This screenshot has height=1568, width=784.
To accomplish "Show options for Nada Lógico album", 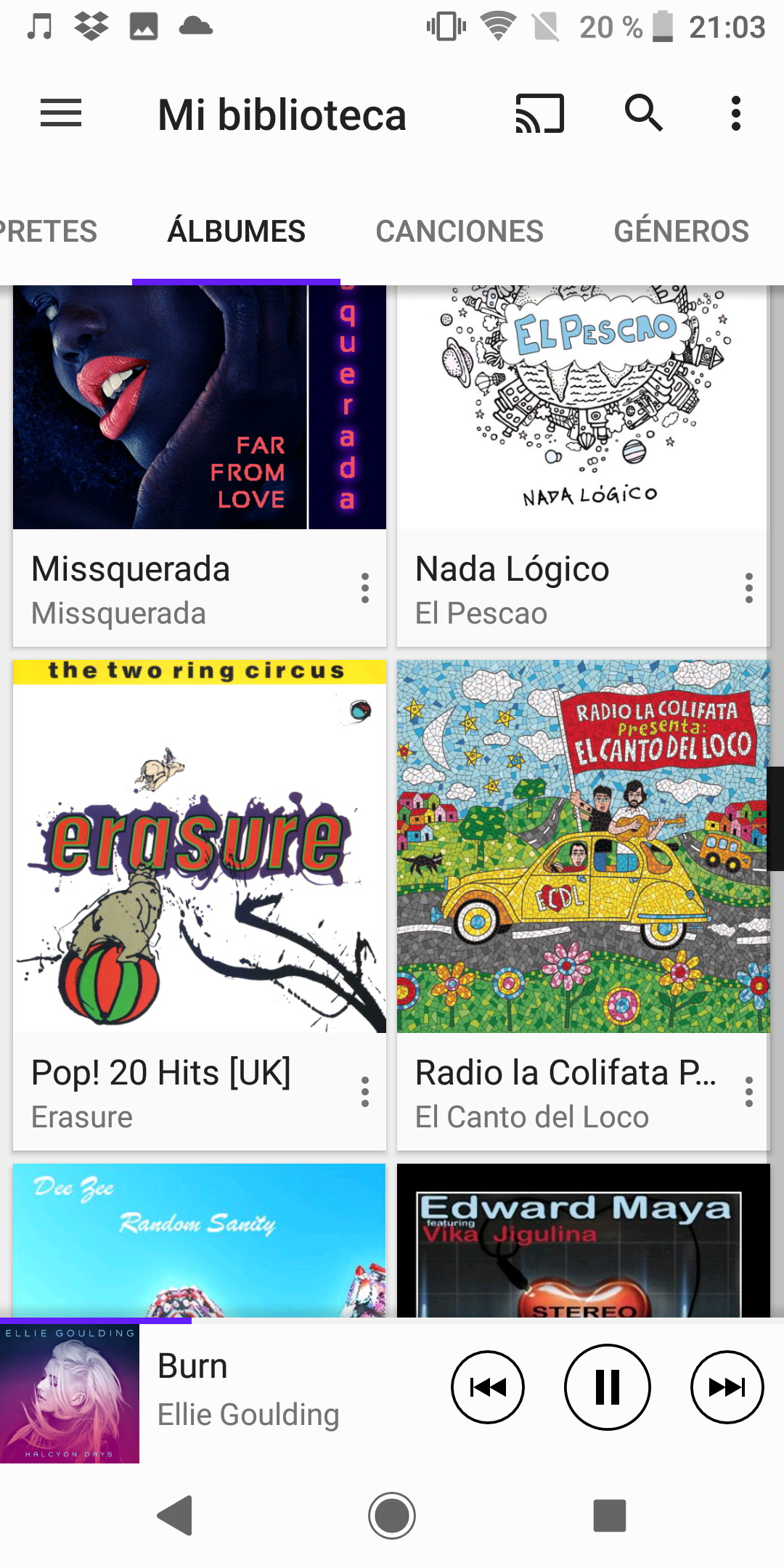I will (x=749, y=588).
